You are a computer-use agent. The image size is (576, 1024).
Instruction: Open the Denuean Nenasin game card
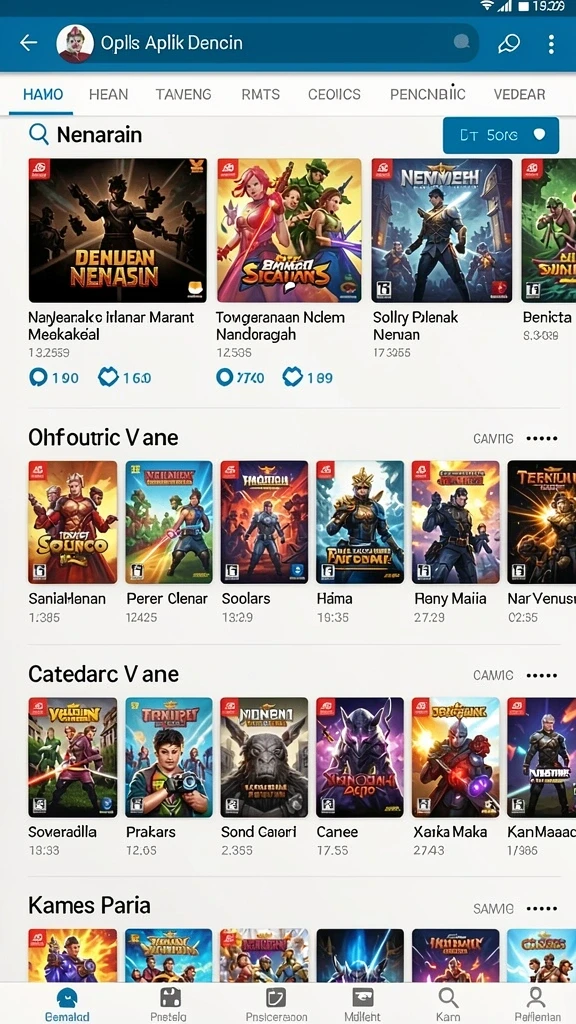coord(118,230)
